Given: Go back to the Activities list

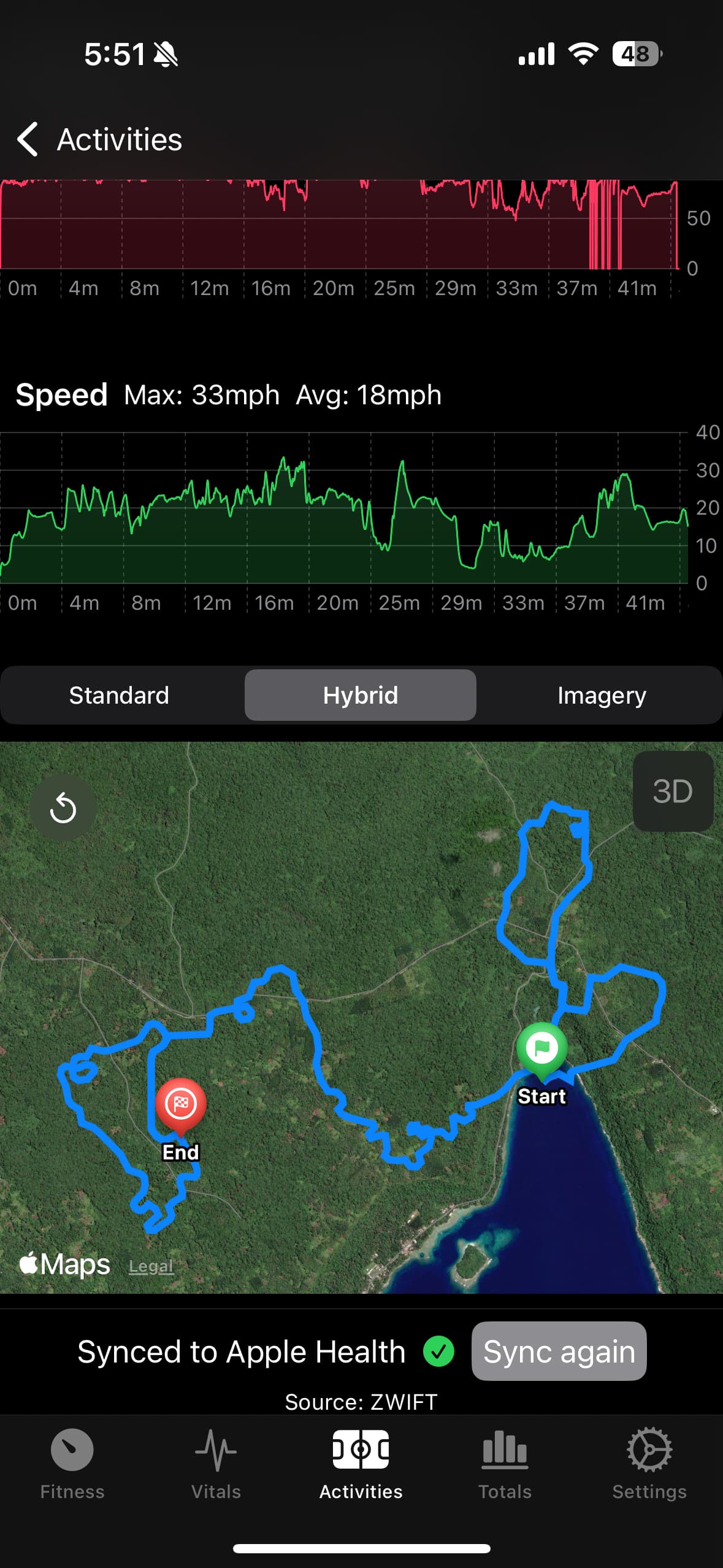Looking at the screenshot, I should tap(99, 139).
